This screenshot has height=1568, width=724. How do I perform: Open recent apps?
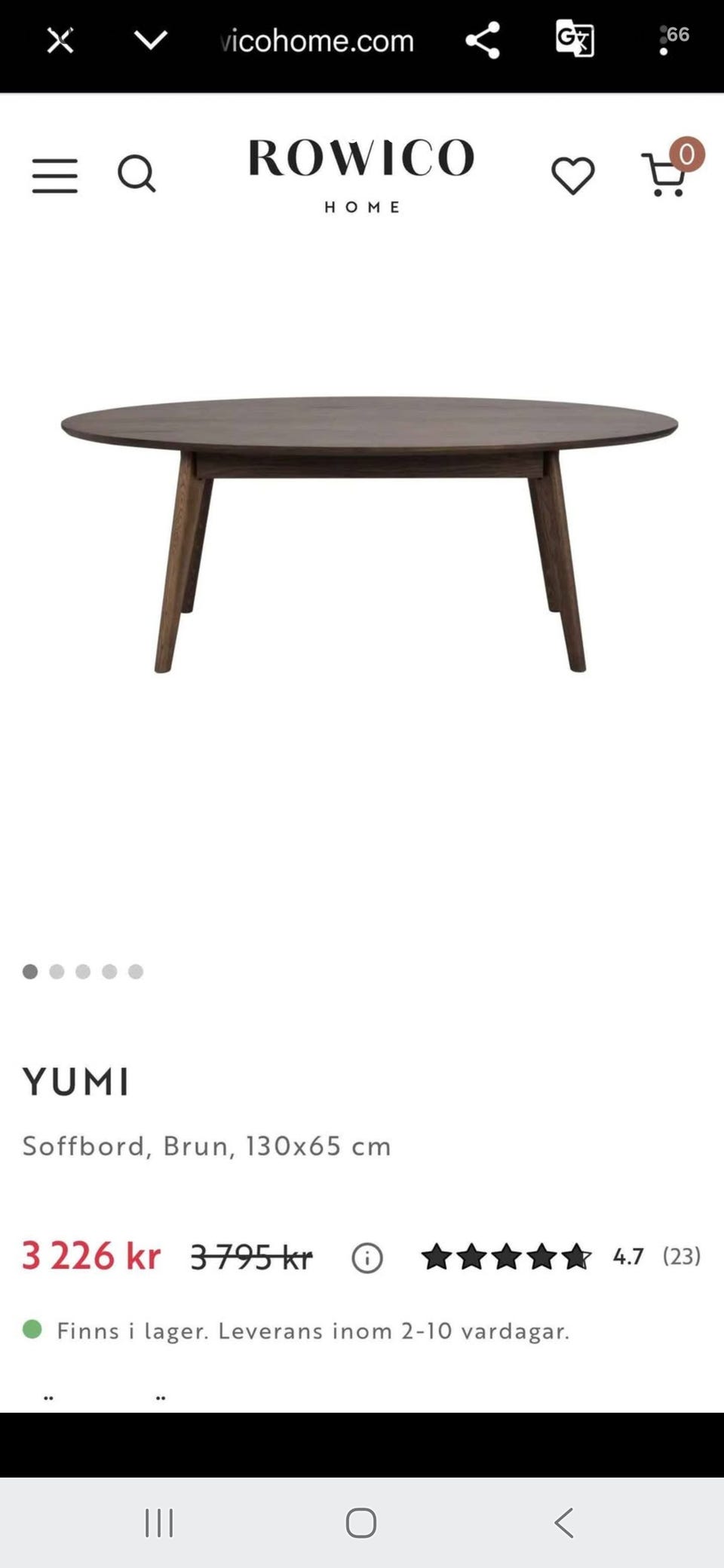159,1523
